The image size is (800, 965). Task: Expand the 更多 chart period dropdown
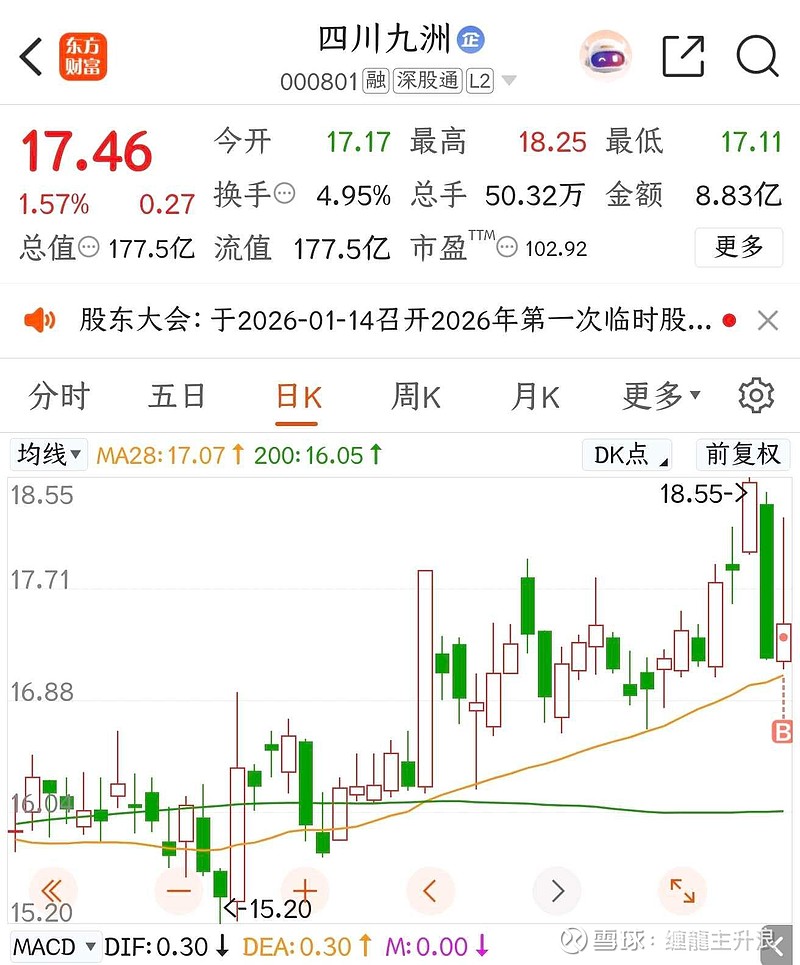661,396
